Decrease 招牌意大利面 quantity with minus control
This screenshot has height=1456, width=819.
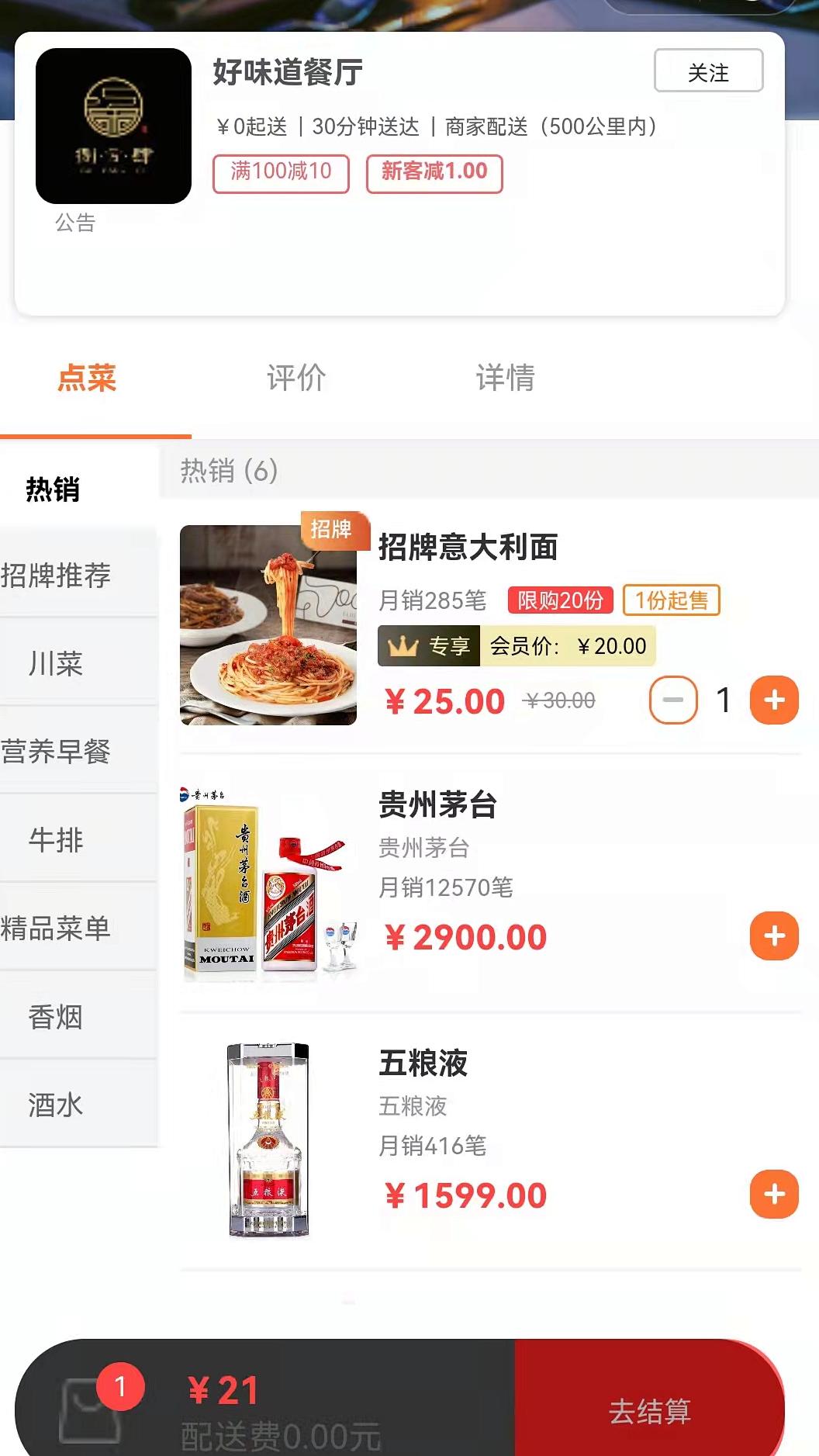point(672,699)
